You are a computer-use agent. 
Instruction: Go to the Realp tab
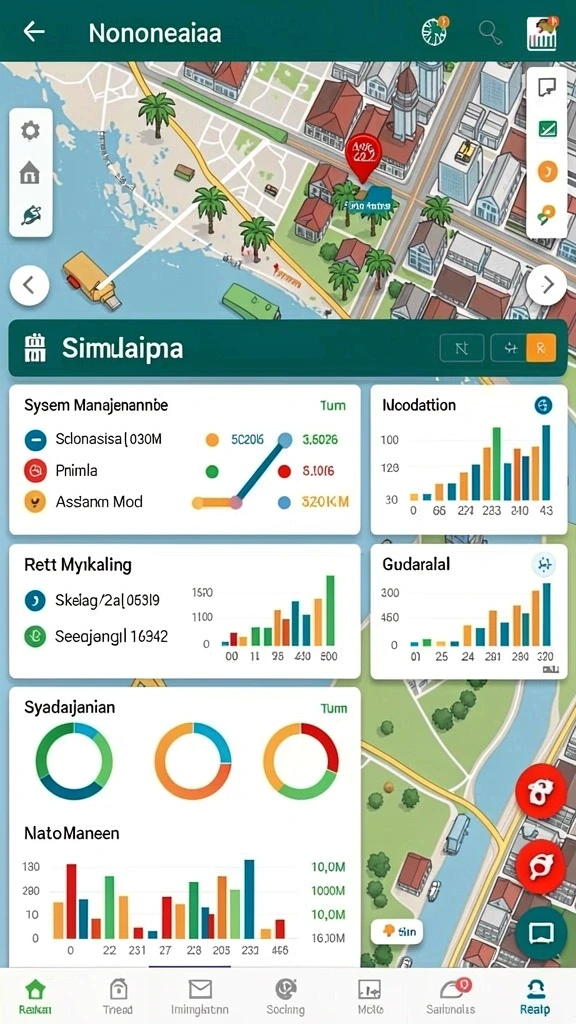[x=535, y=995]
